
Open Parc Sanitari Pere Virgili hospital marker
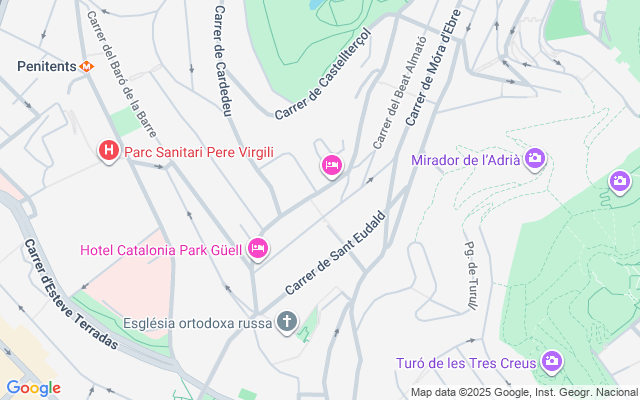pyautogui.click(x=108, y=151)
